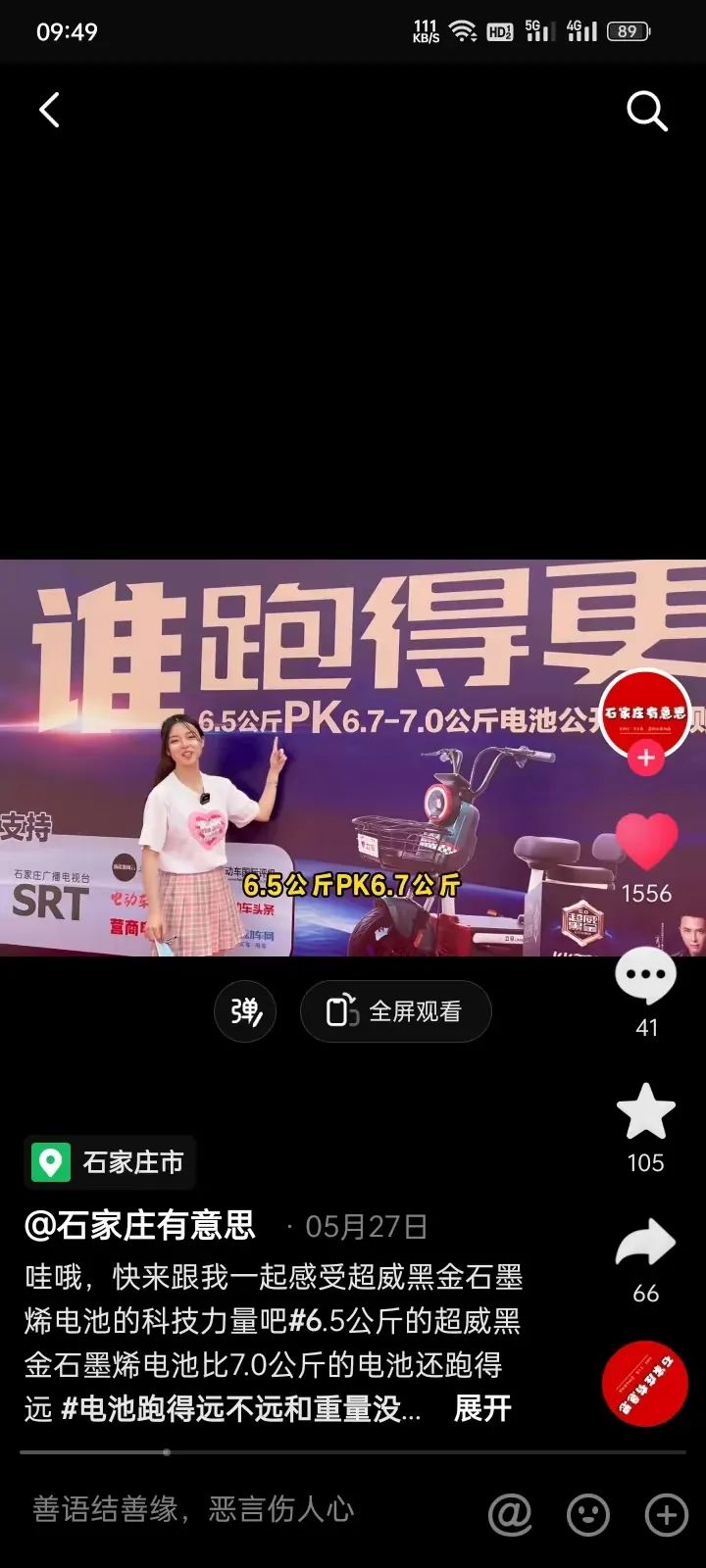The image size is (706, 1568).
Task: Open the spinning music disc
Action: point(645,1383)
